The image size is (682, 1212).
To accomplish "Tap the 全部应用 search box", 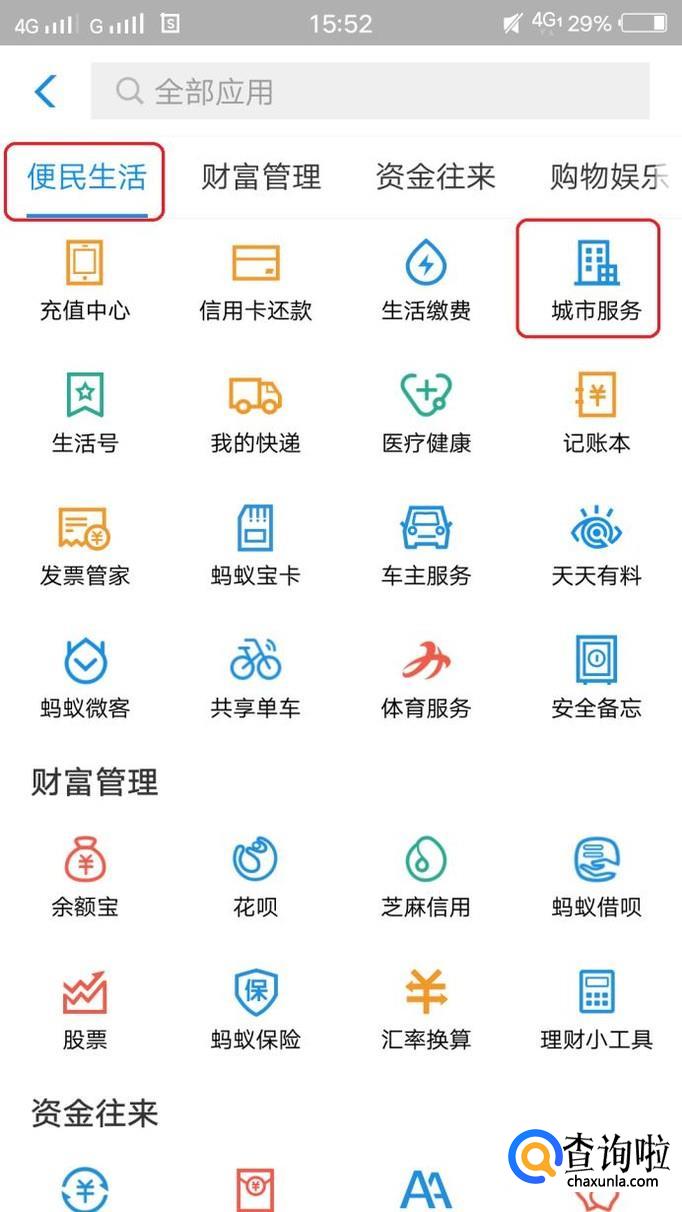I will click(x=370, y=92).
